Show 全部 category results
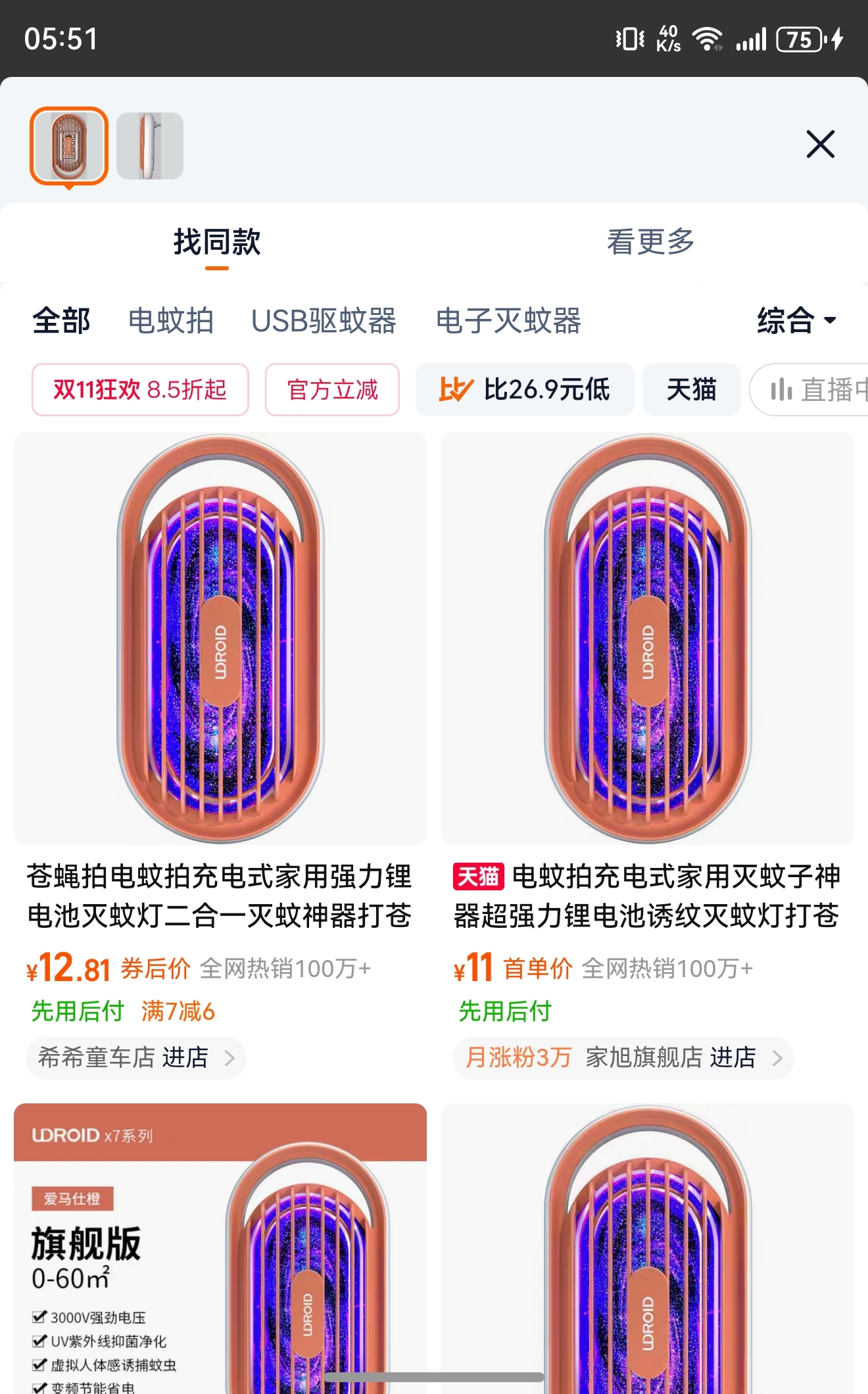Image resolution: width=868 pixels, height=1394 pixels. (x=61, y=321)
